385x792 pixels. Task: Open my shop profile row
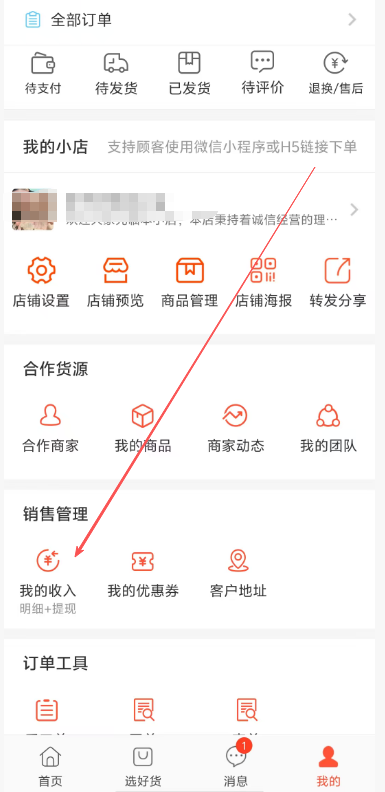189,209
